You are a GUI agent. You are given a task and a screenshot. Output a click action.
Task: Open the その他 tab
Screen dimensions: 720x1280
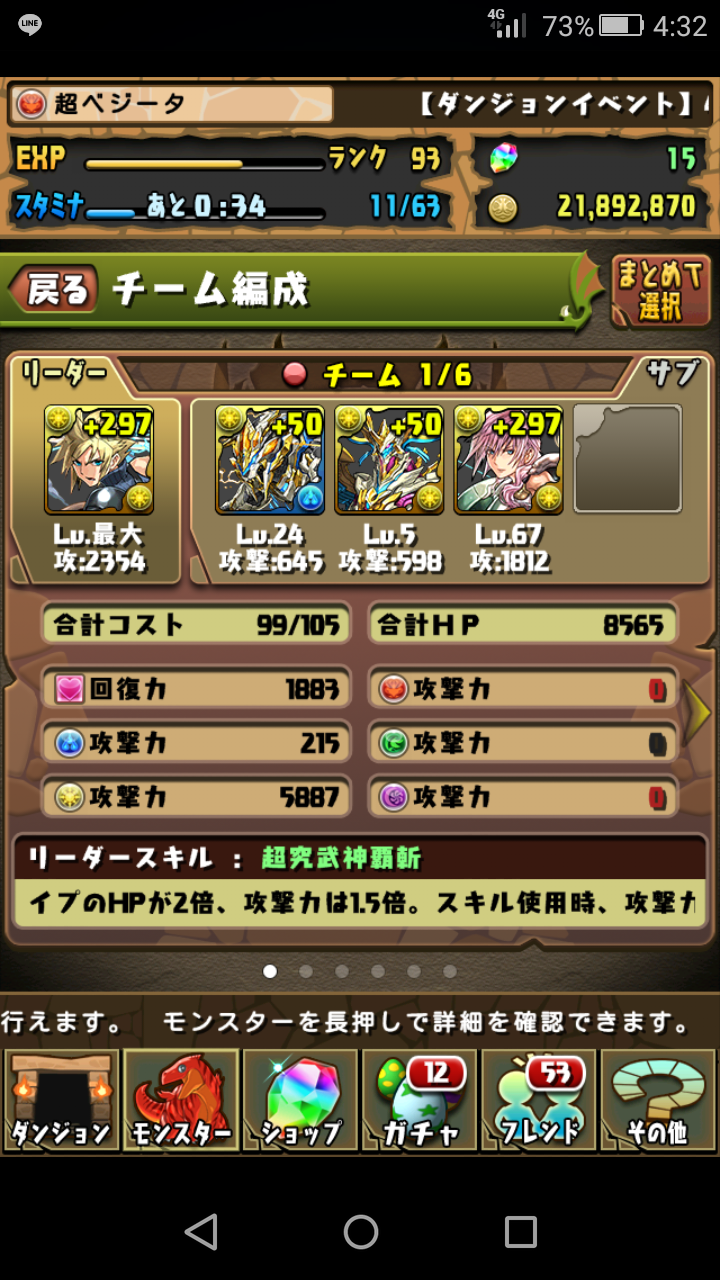tap(658, 1101)
